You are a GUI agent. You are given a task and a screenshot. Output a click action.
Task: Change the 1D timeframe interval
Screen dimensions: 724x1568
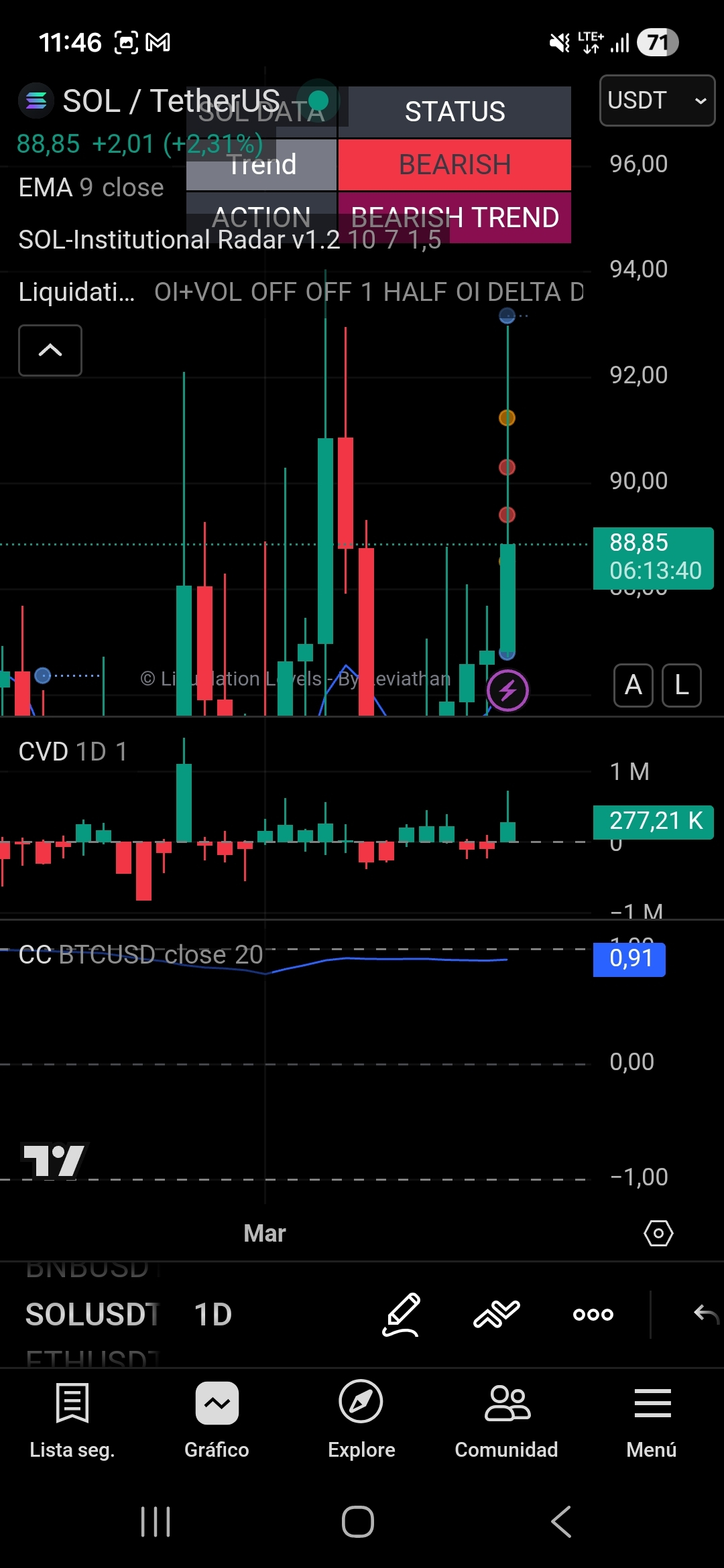(x=213, y=1315)
